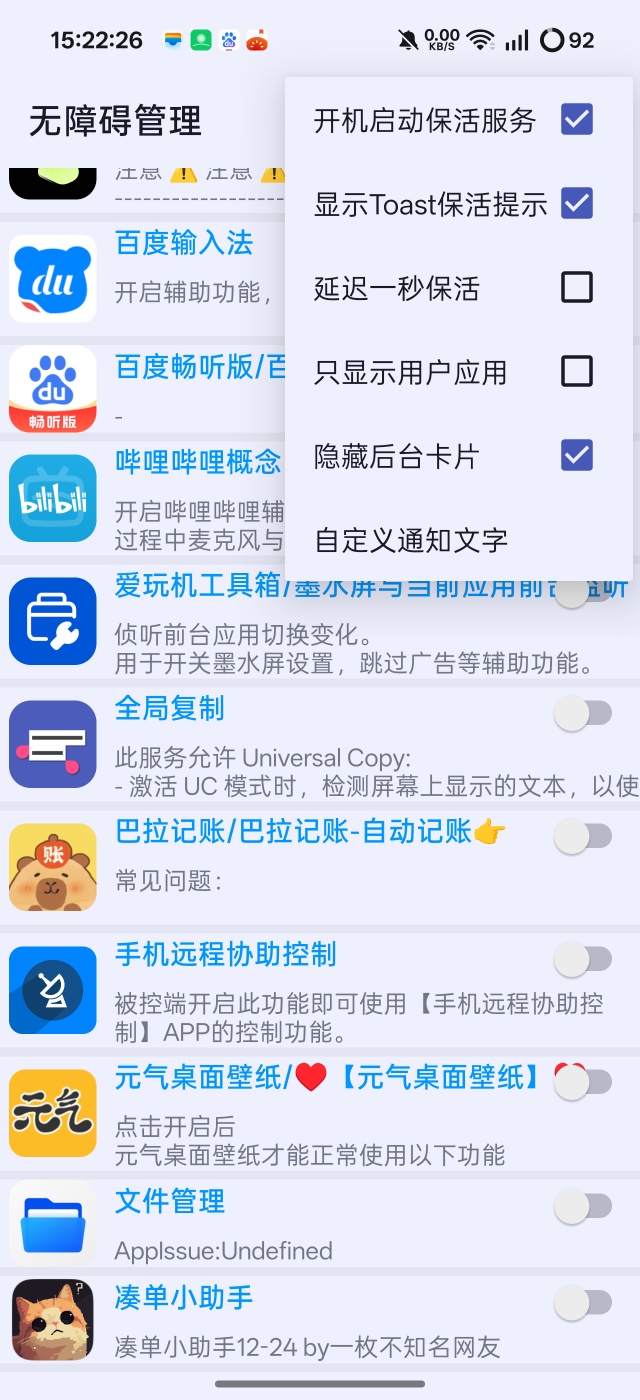This screenshot has width=640, height=1400.
Task: Check 只显示用户应用 option
Action: 577,372
